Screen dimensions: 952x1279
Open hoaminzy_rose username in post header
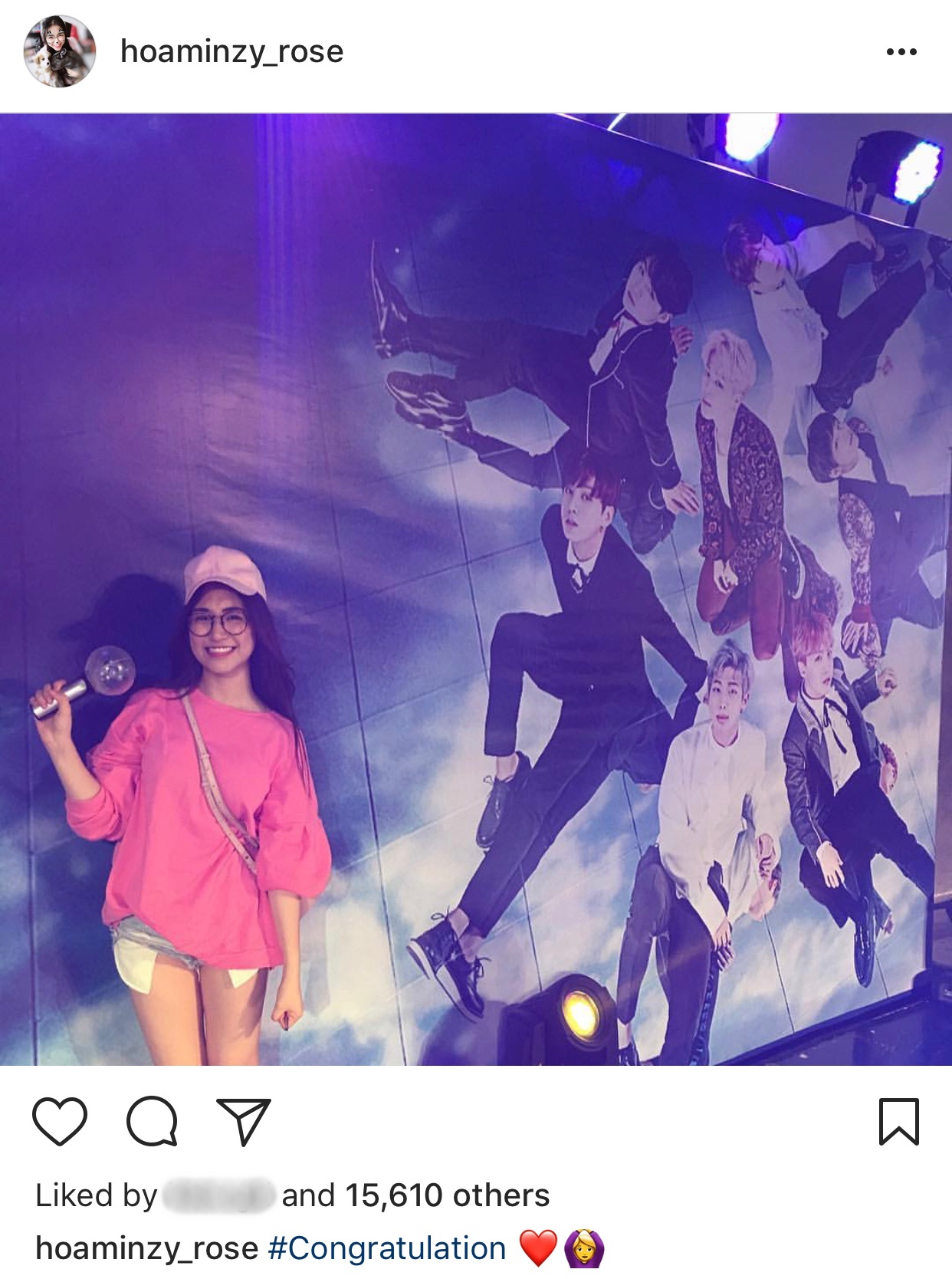[231, 51]
